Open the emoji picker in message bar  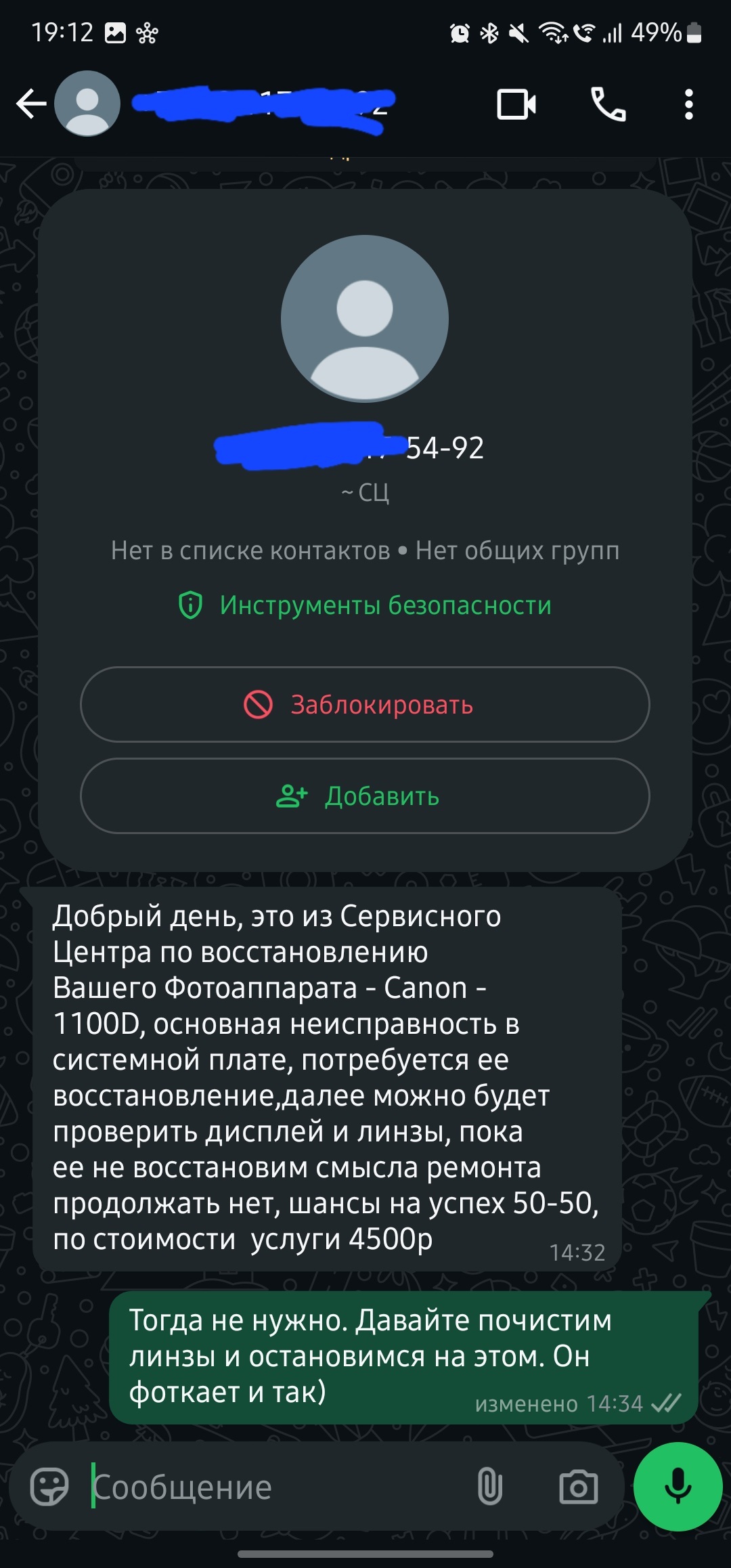tap(49, 1487)
